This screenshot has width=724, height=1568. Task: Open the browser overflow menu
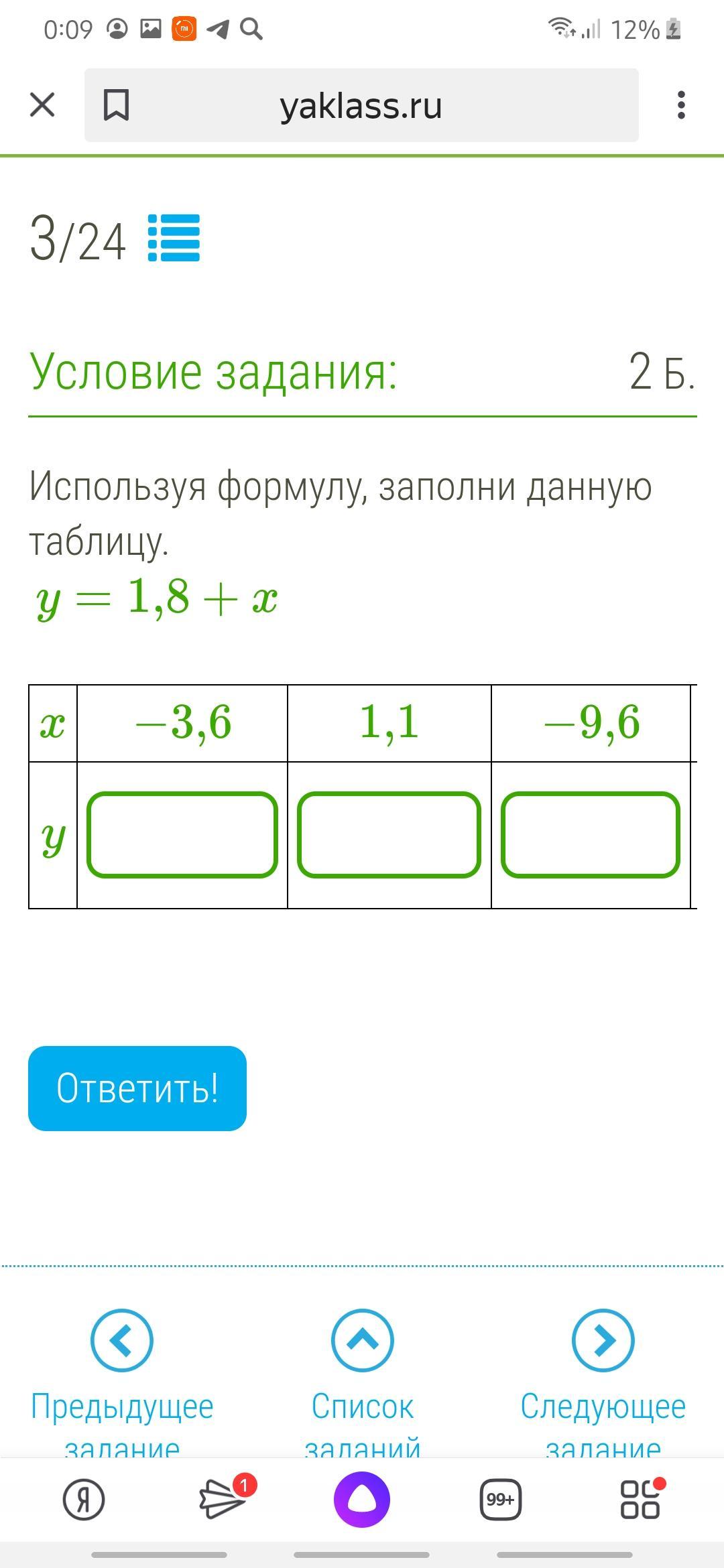[x=681, y=105]
